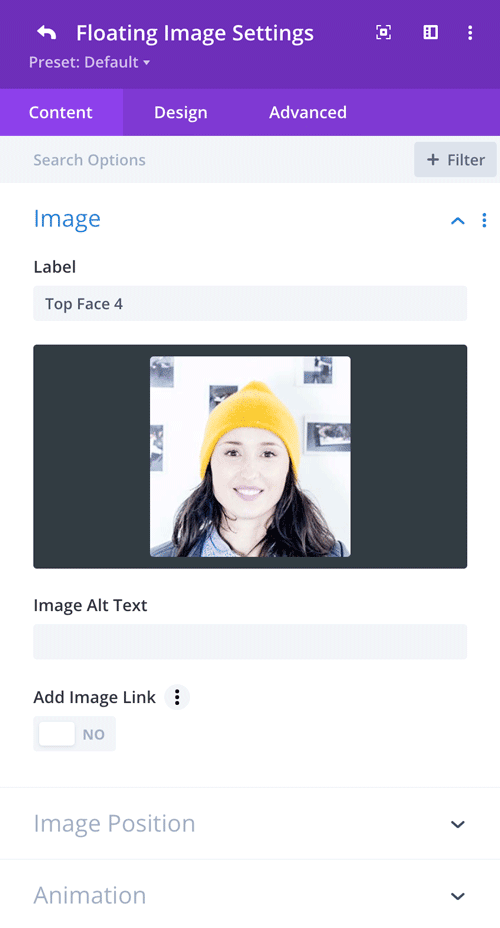The width and height of the screenshot is (500, 928).
Task: Go back using the header arrow
Action: (x=47, y=33)
